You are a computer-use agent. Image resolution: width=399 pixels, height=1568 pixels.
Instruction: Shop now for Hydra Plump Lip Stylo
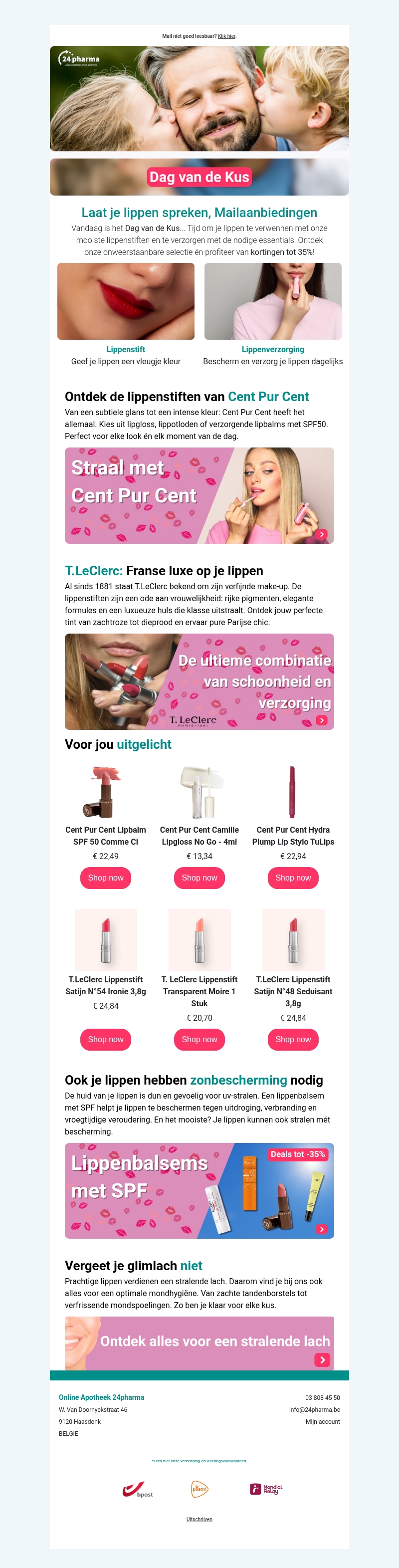click(x=293, y=878)
